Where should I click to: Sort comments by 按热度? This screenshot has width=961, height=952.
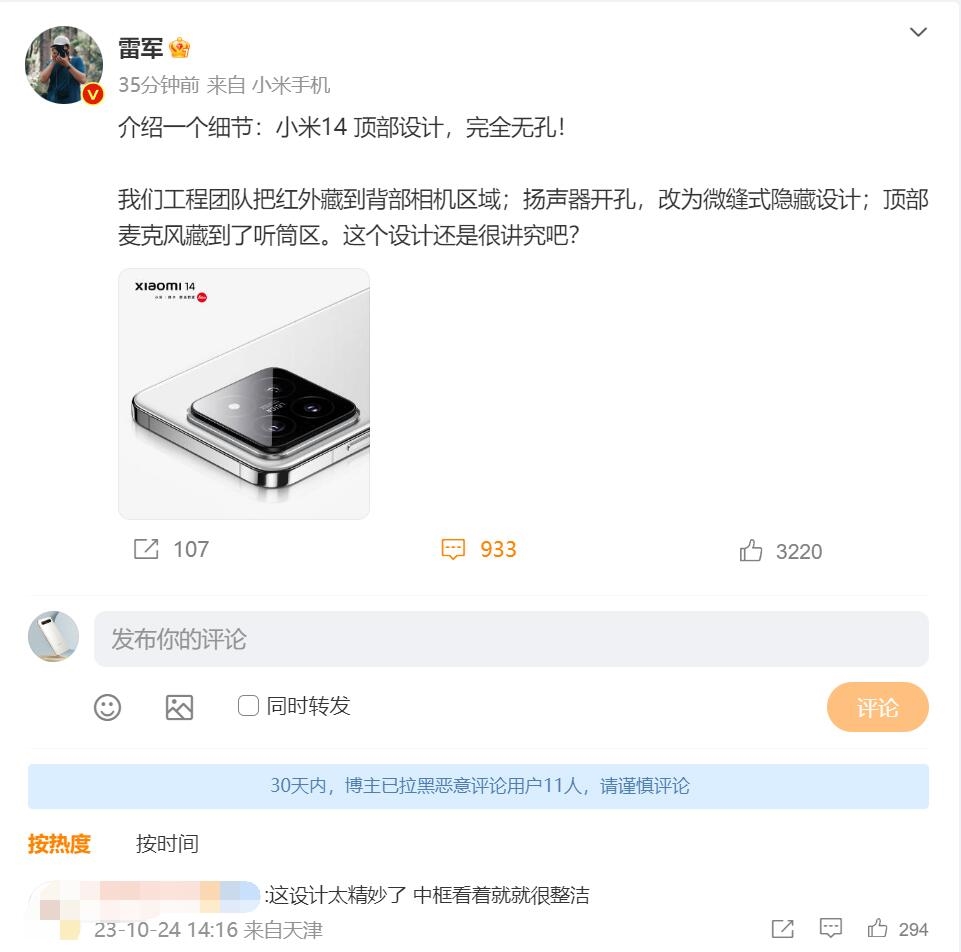click(59, 844)
